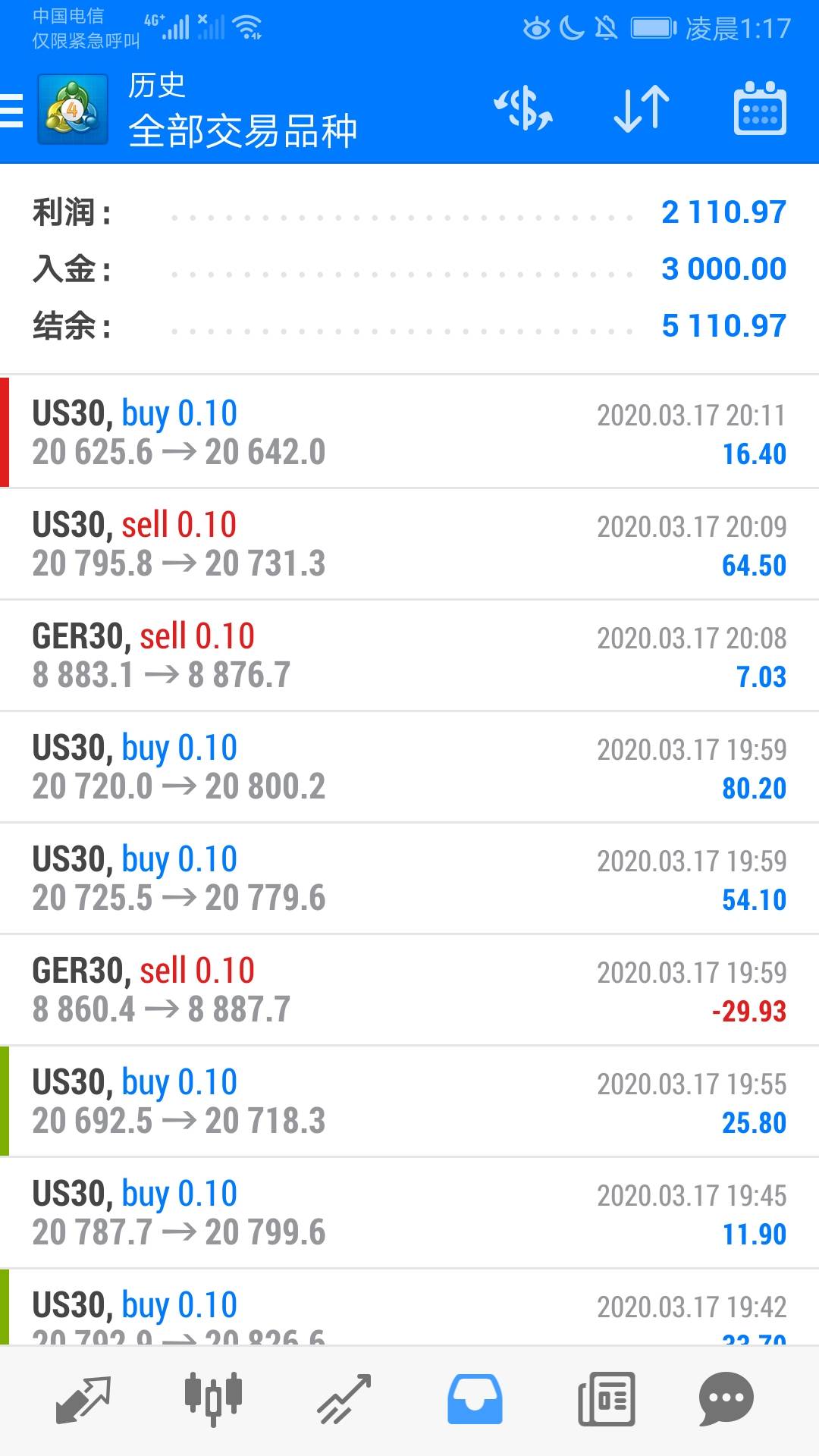Open GER30 sell trade with loss -29.93
This screenshot has height=1456, width=819.
409,990
